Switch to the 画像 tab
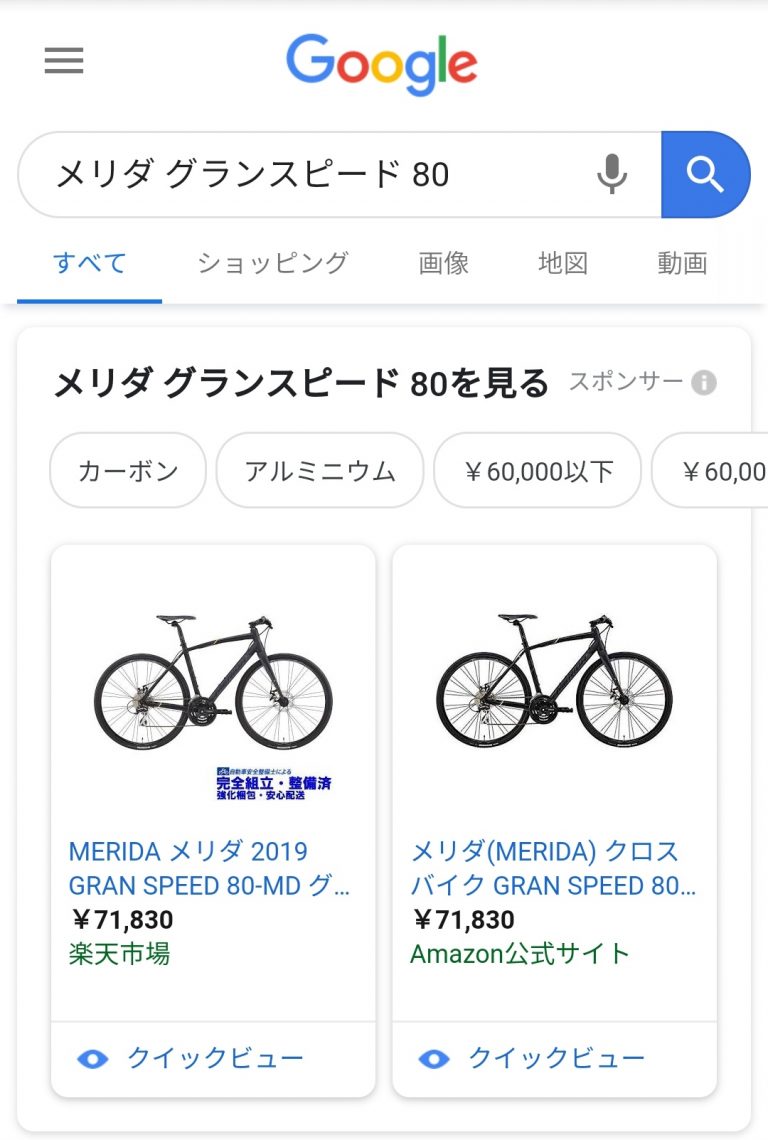768x1140 pixels. pos(443,263)
